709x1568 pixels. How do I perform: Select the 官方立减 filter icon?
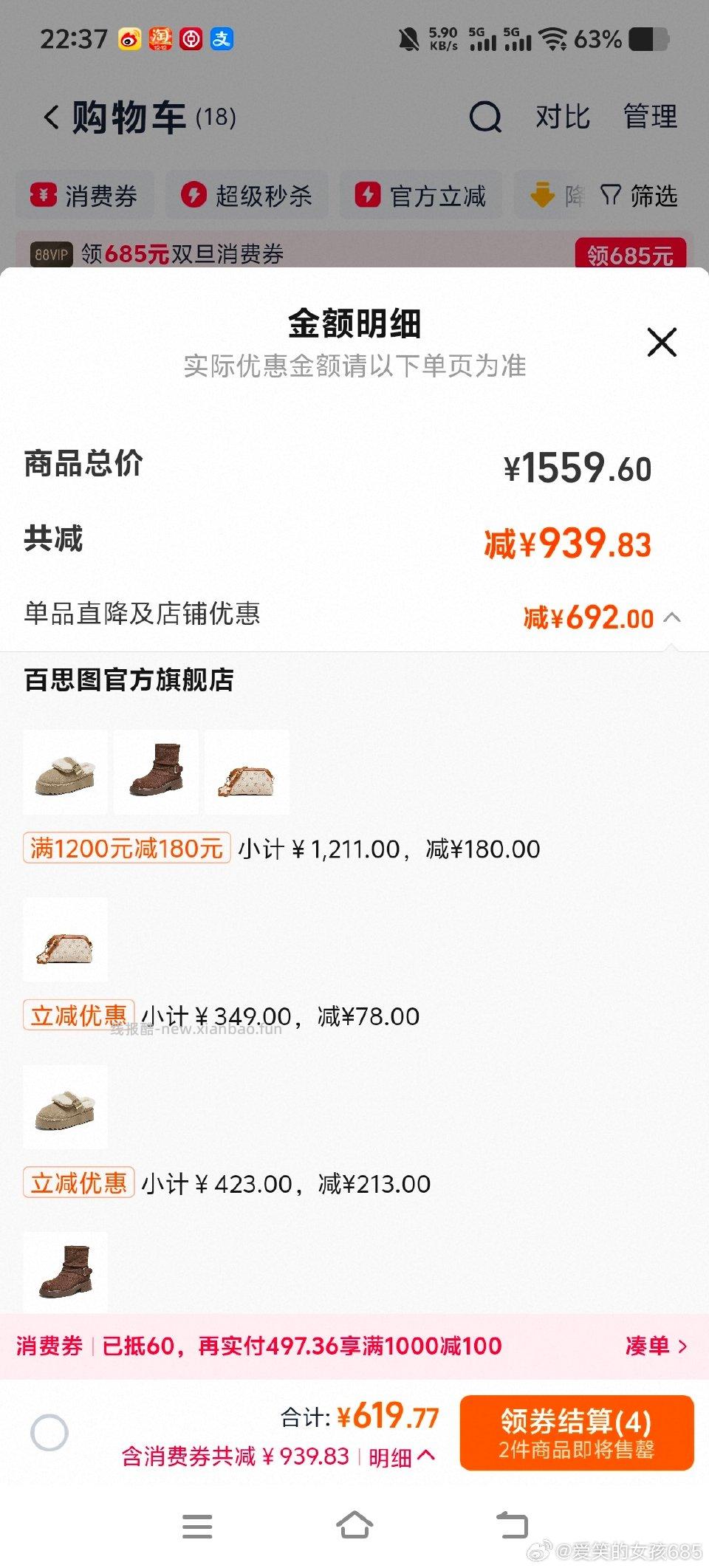point(367,196)
